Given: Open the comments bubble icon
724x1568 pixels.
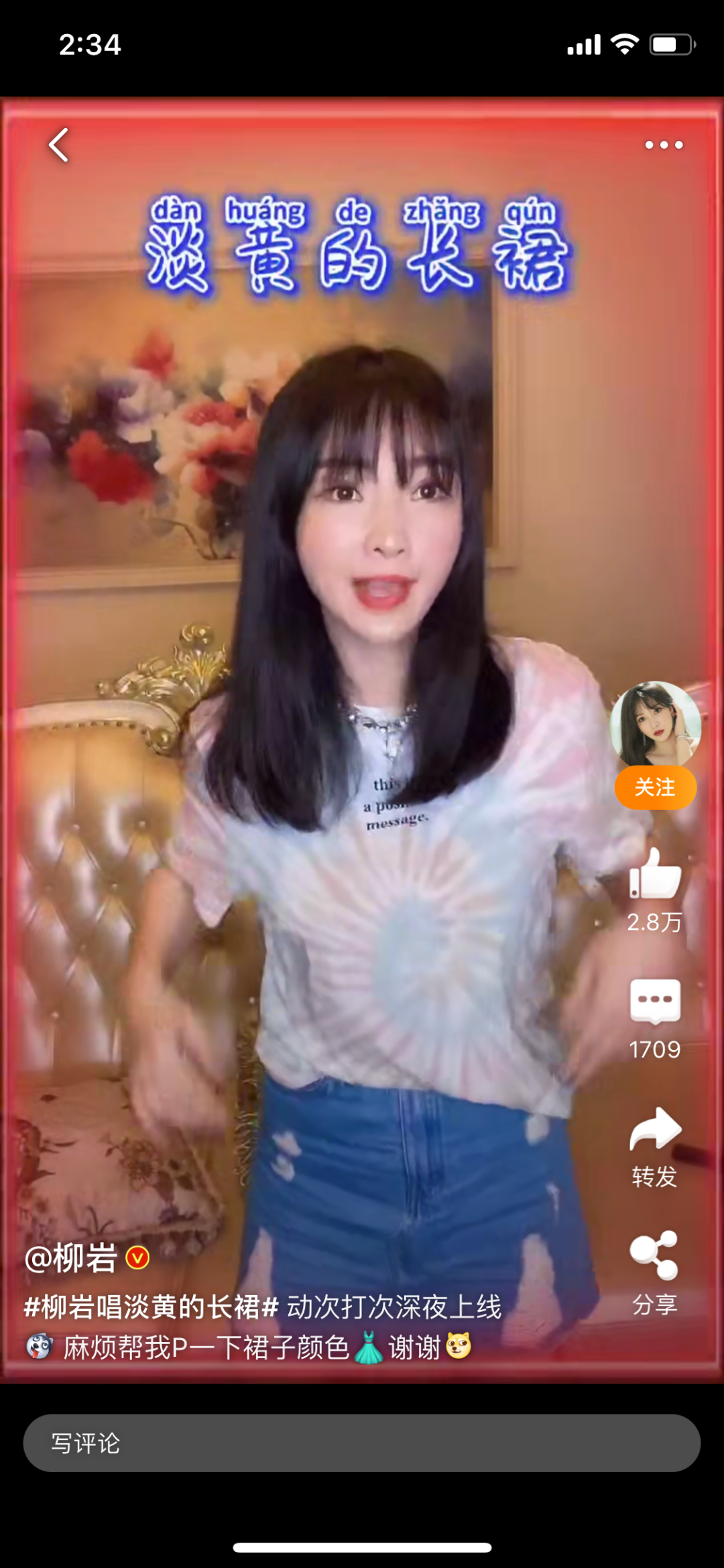Looking at the screenshot, I should [655, 1002].
